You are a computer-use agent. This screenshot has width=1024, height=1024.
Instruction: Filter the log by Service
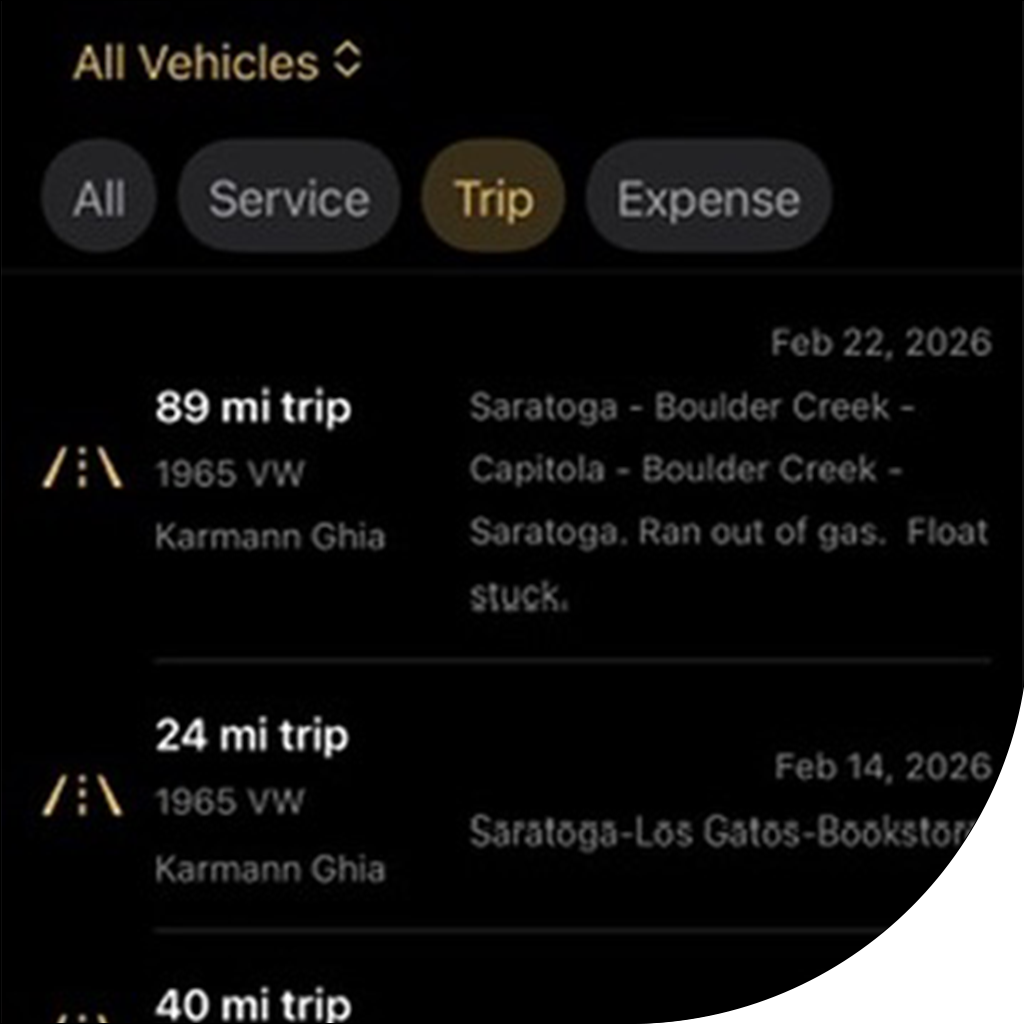289,198
